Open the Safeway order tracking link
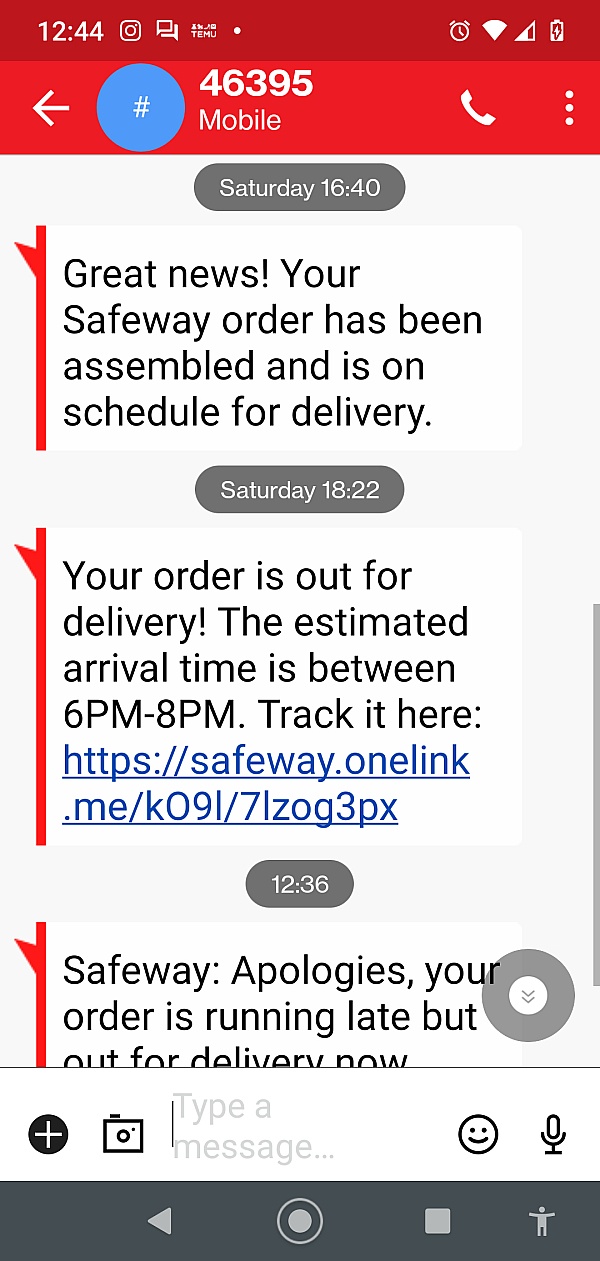Viewport: 600px width, 1261px height. pos(265,785)
